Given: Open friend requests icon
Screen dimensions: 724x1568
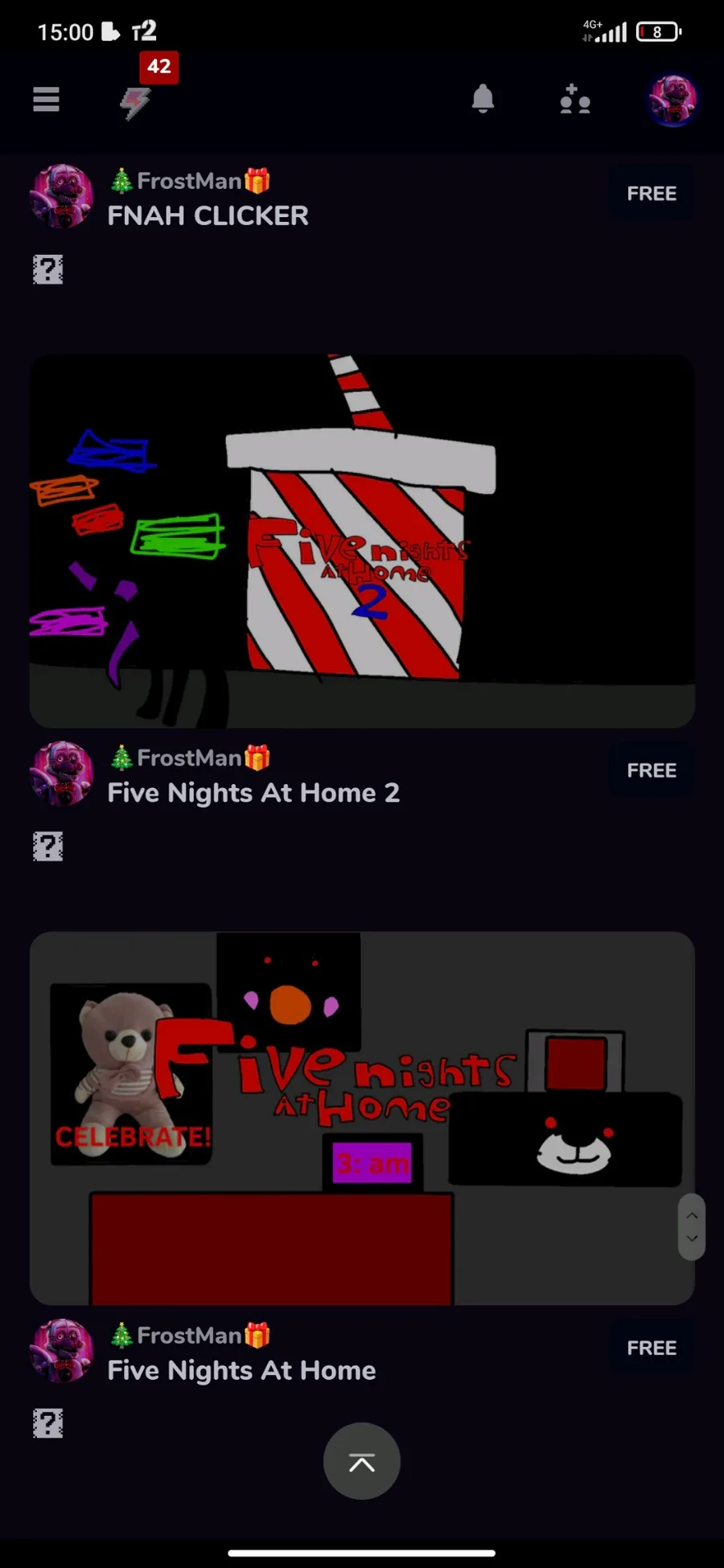Looking at the screenshot, I should click(x=575, y=99).
